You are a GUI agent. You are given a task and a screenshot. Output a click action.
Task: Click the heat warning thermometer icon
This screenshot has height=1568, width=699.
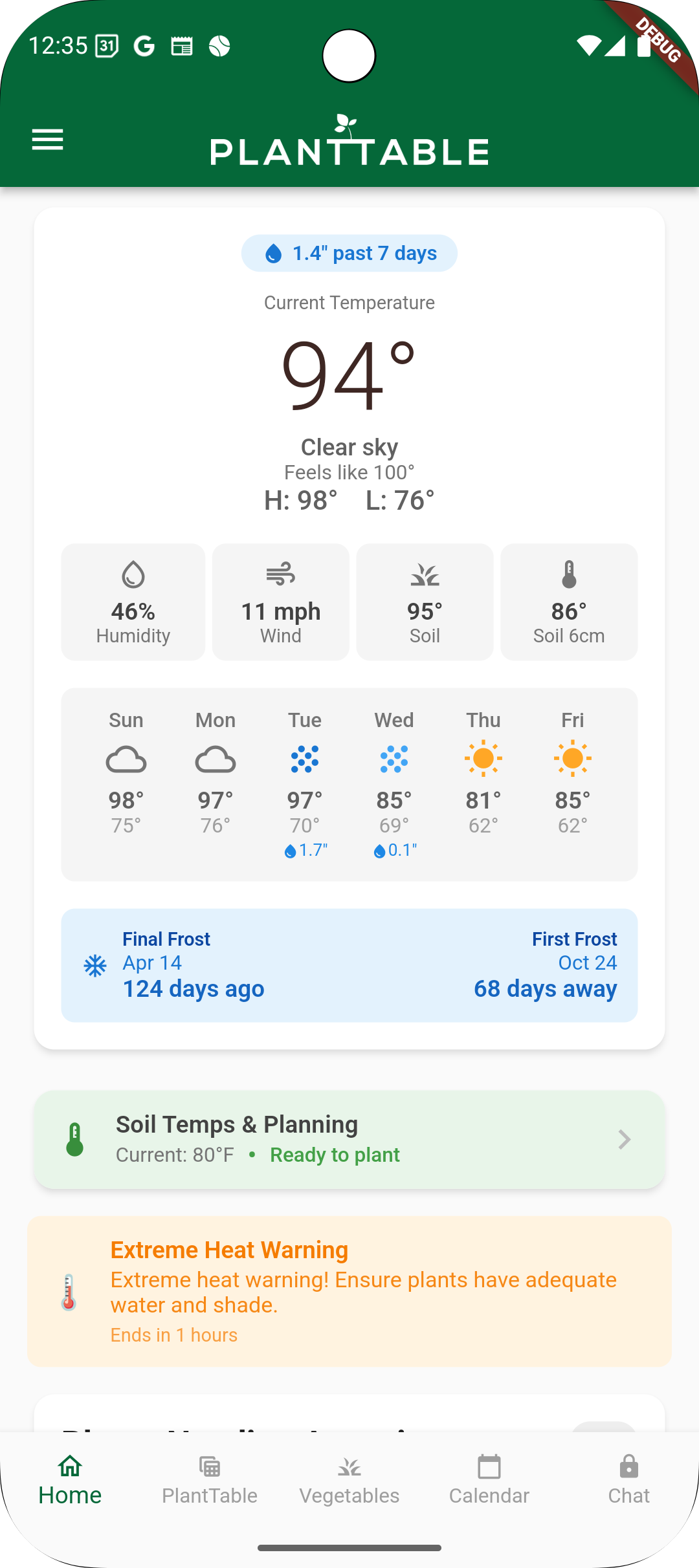(69, 1294)
